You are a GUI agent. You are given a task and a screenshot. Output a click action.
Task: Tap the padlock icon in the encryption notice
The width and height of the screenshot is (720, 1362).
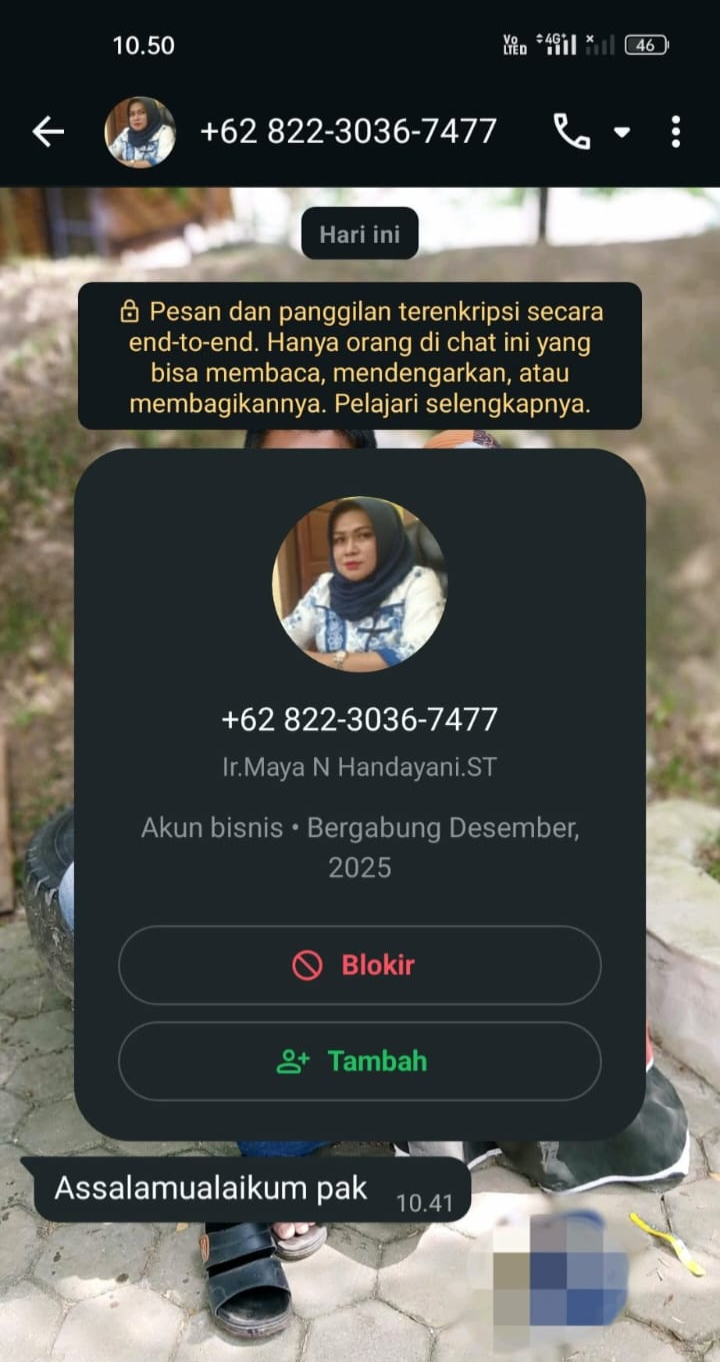tap(131, 312)
